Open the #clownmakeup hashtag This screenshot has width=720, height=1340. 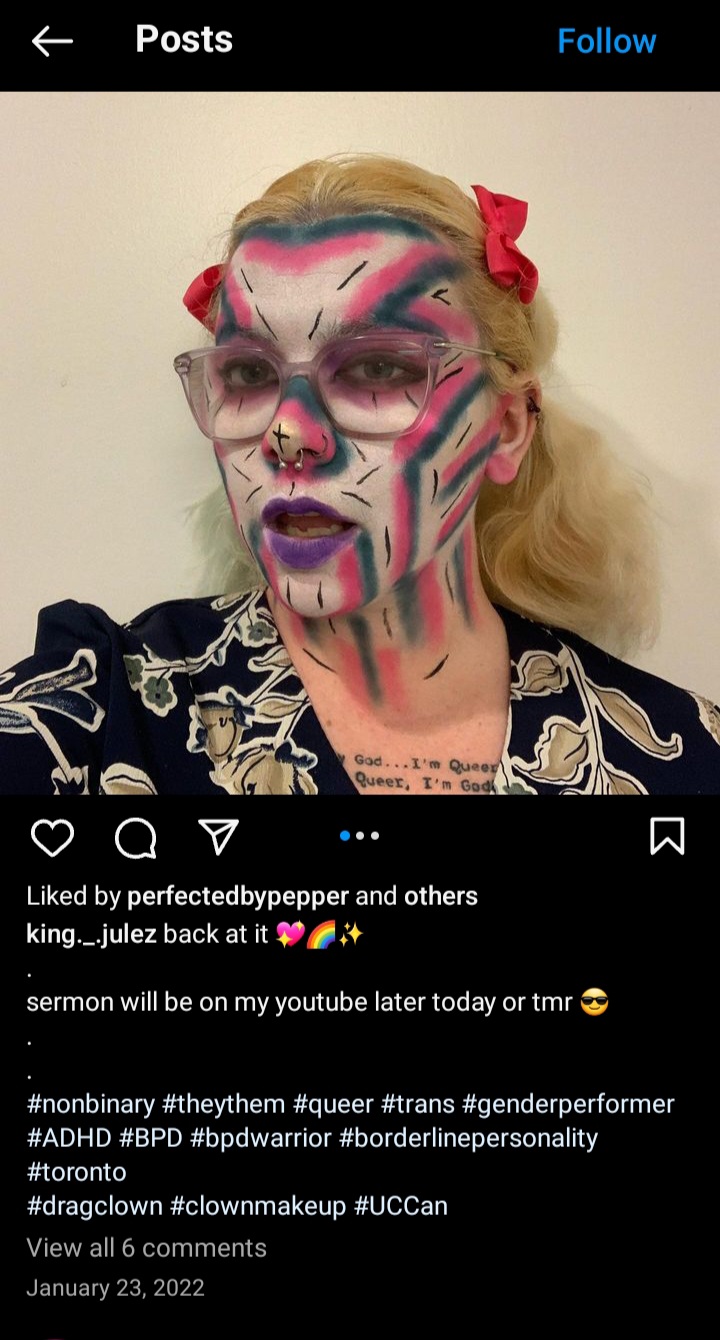coord(258,1206)
